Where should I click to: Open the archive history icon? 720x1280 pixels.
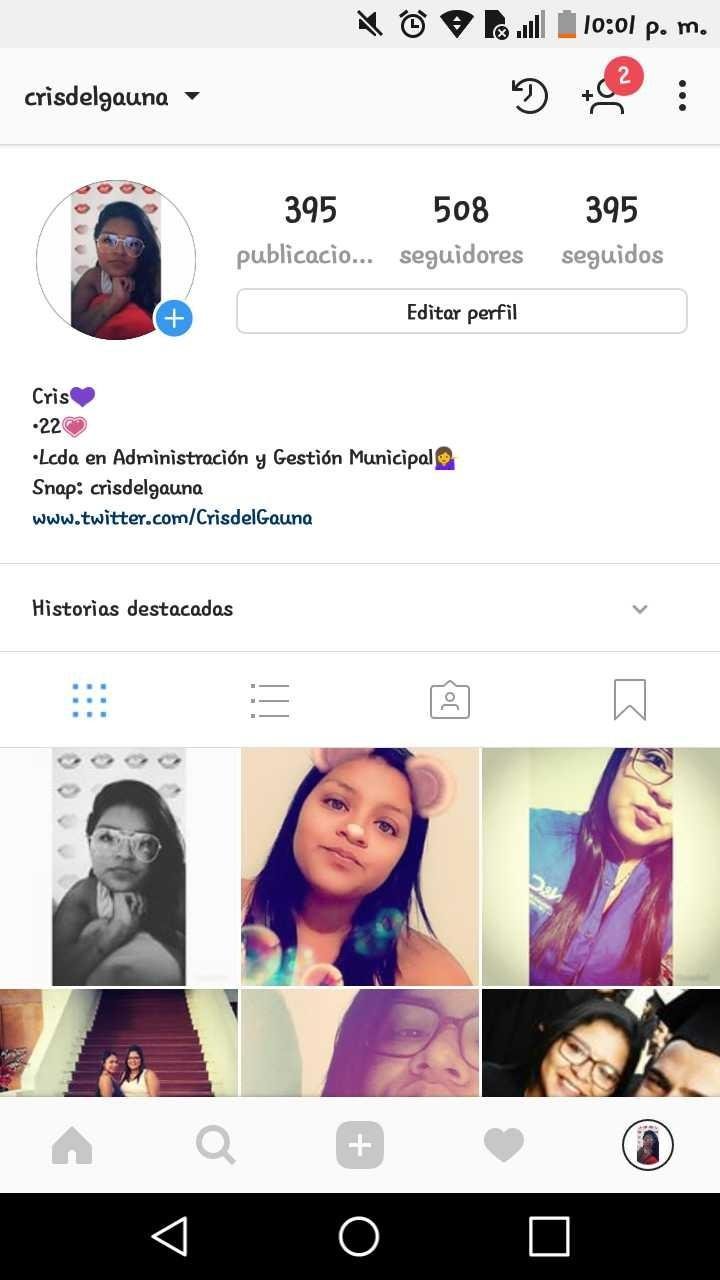click(x=530, y=96)
